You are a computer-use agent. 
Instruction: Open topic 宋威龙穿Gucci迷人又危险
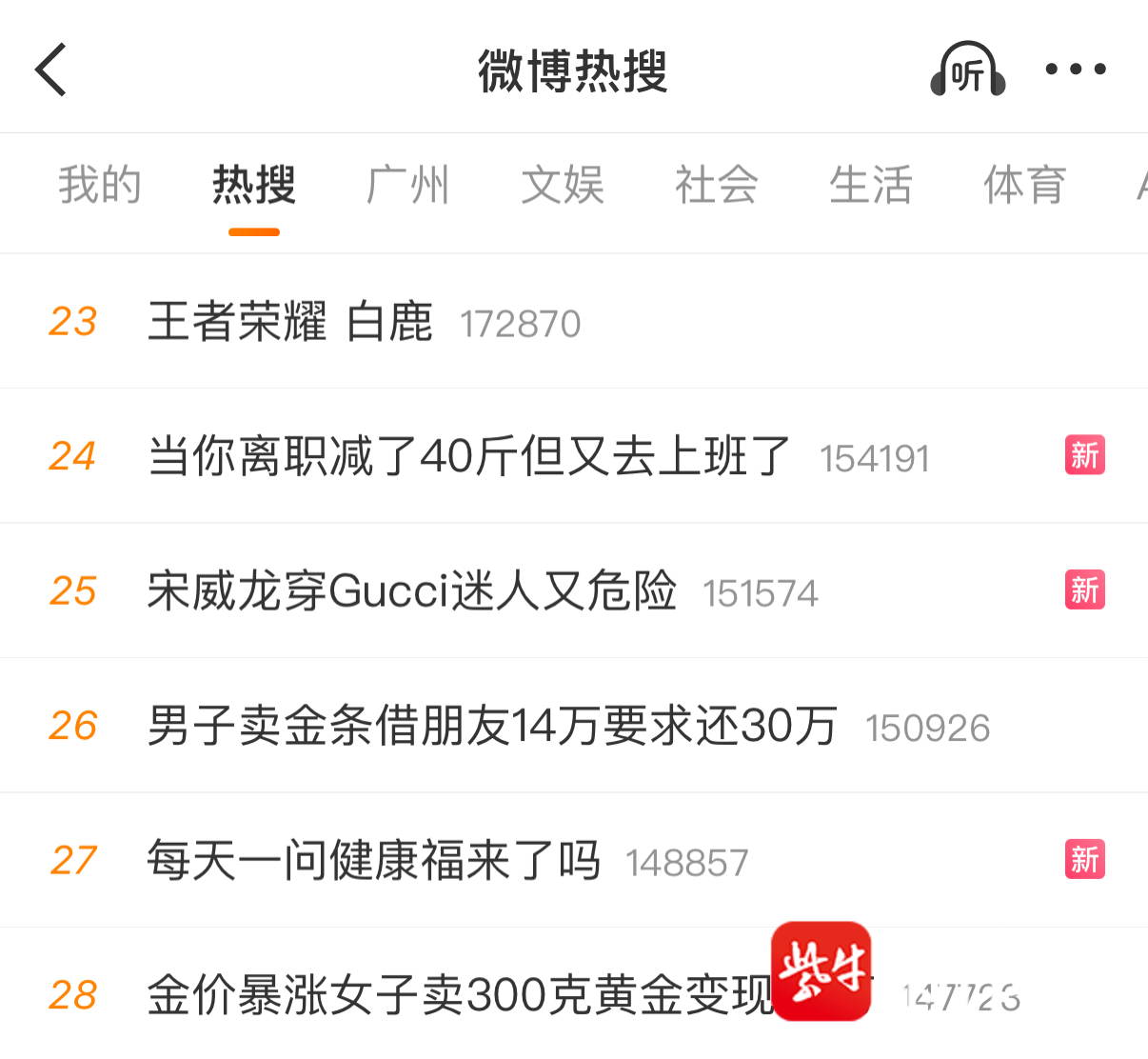tap(411, 591)
